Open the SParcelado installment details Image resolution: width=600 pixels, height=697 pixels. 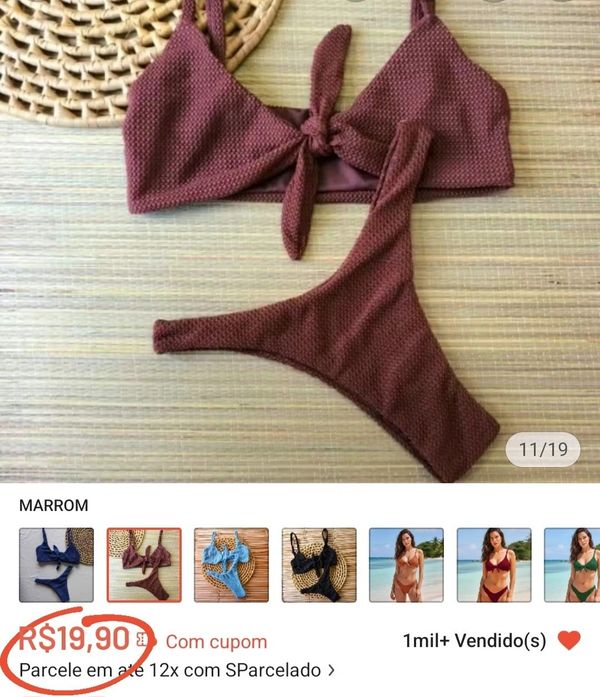coord(177,669)
